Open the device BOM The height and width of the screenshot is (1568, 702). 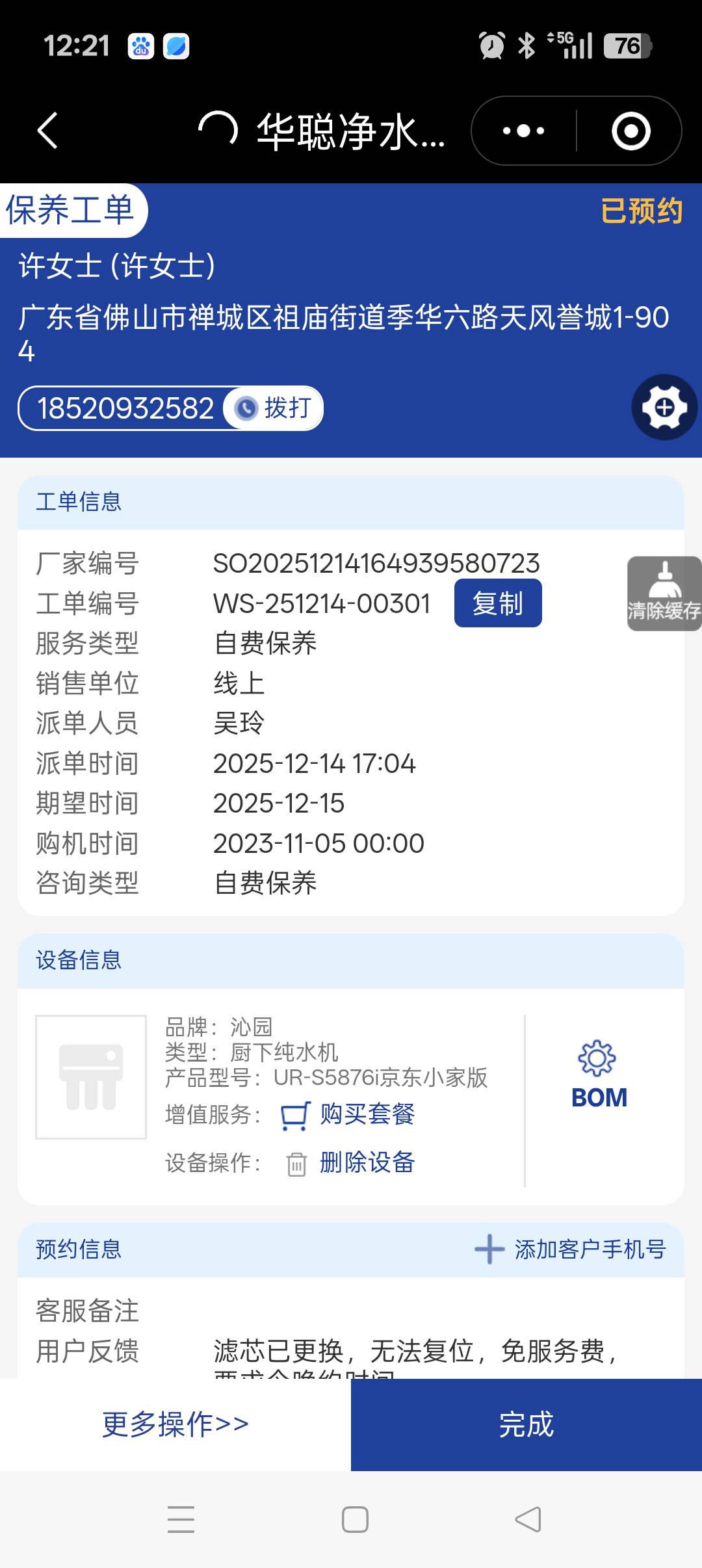(x=599, y=1075)
